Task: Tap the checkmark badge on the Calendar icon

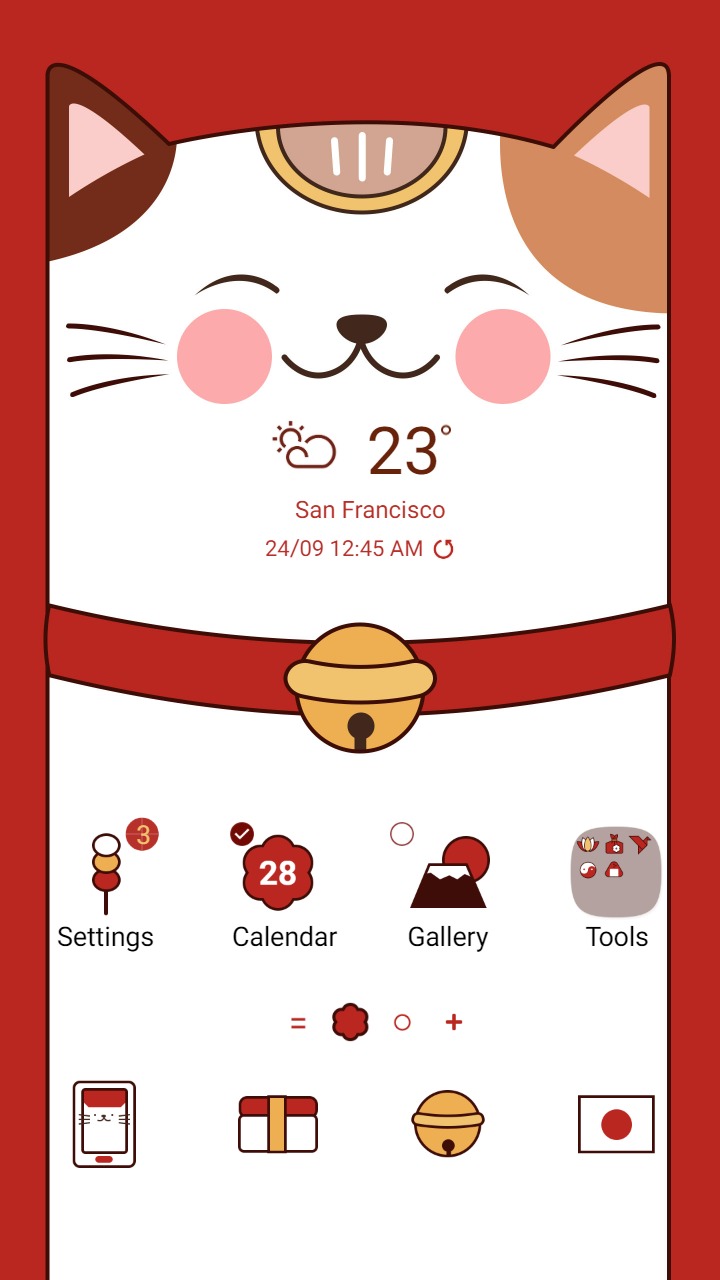Action: coord(241,831)
